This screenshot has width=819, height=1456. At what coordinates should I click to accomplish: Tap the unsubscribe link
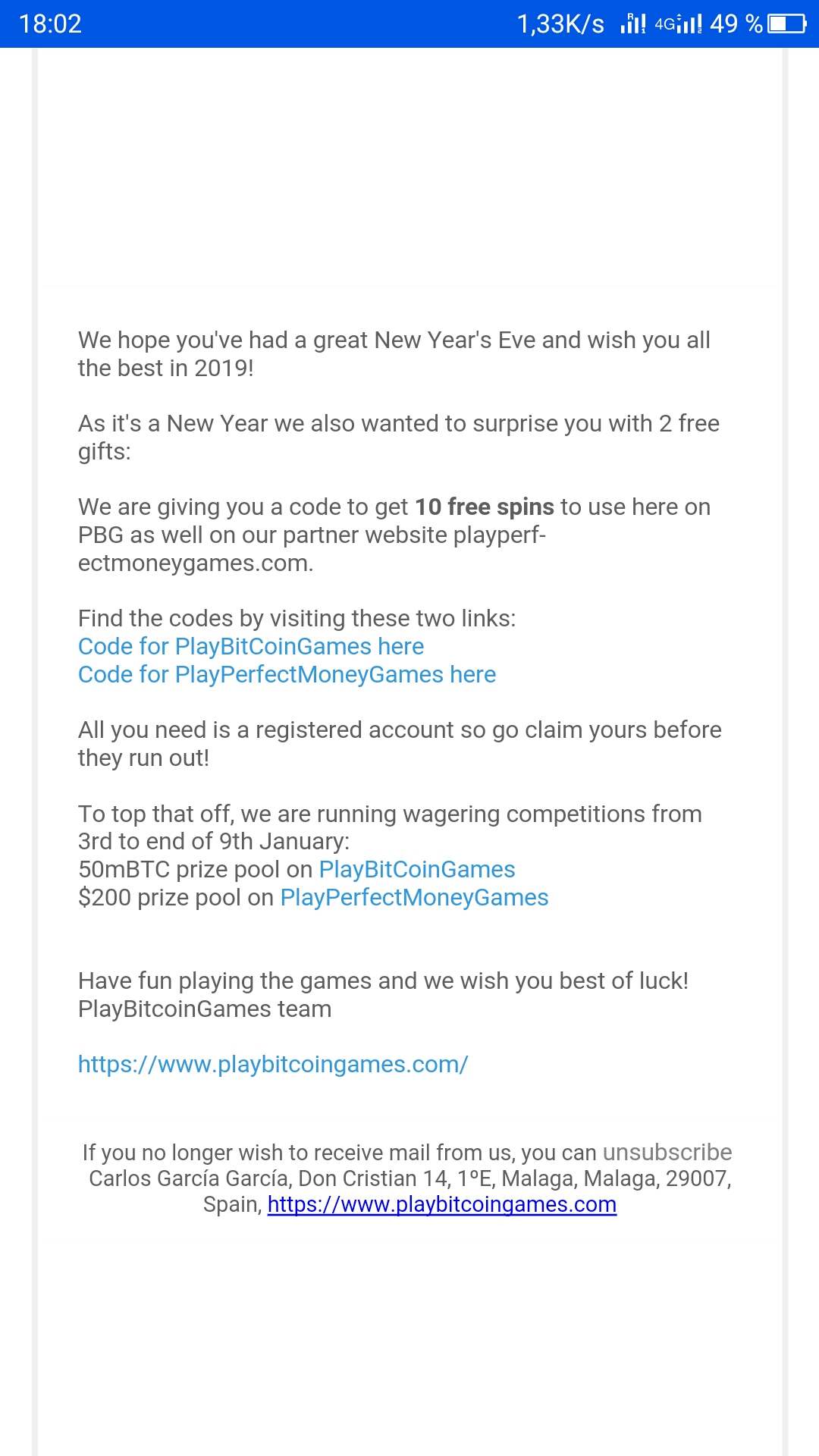(667, 1152)
